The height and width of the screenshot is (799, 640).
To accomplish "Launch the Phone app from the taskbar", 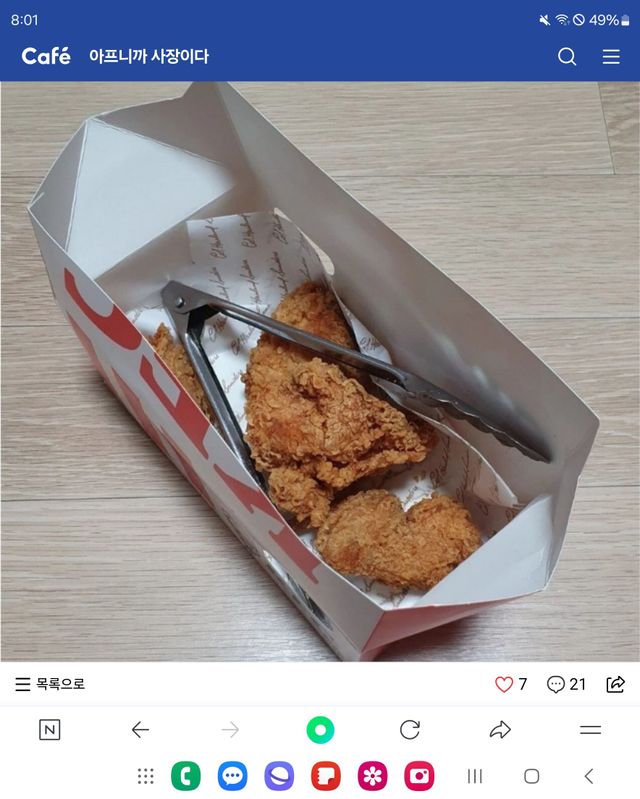I will pos(186,776).
